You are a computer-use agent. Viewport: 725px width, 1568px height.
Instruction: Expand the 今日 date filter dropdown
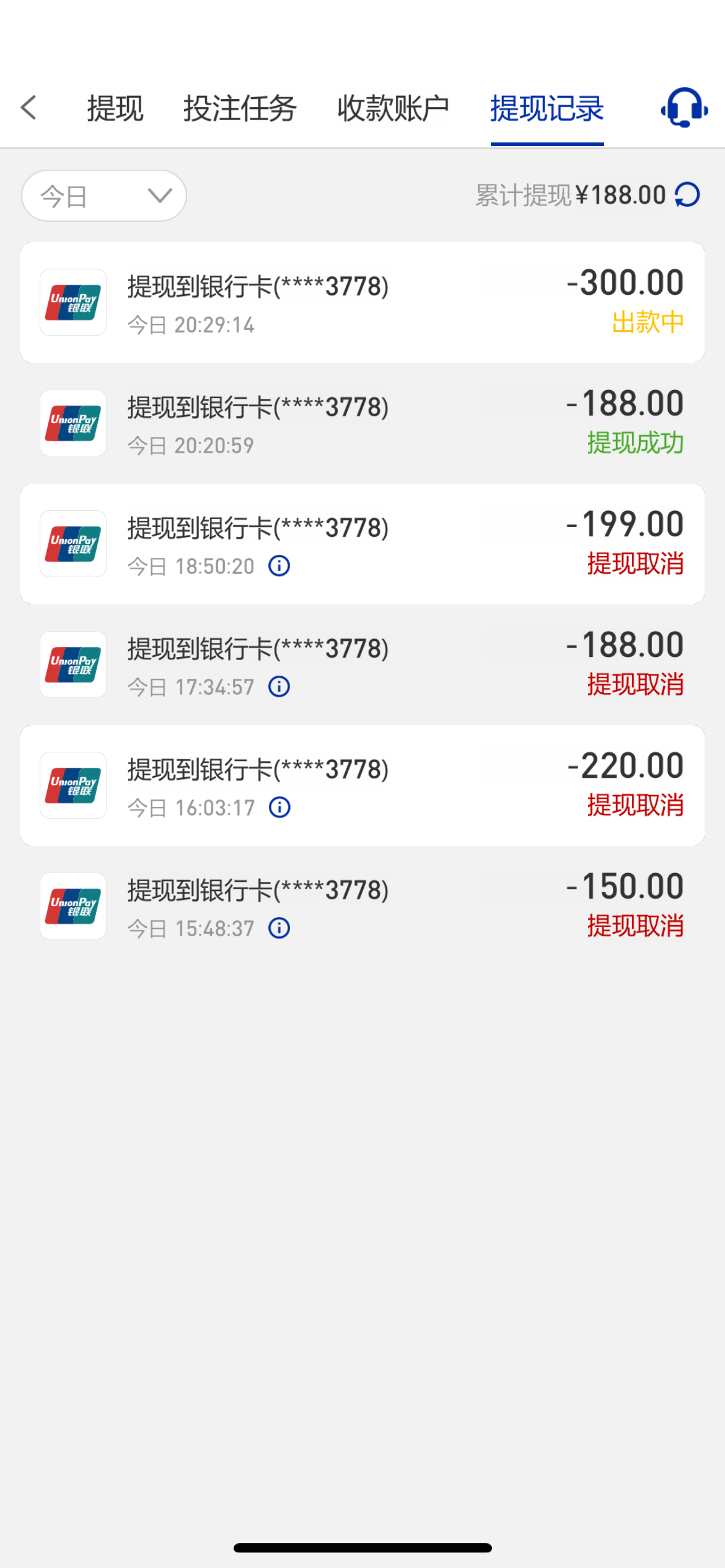point(104,196)
